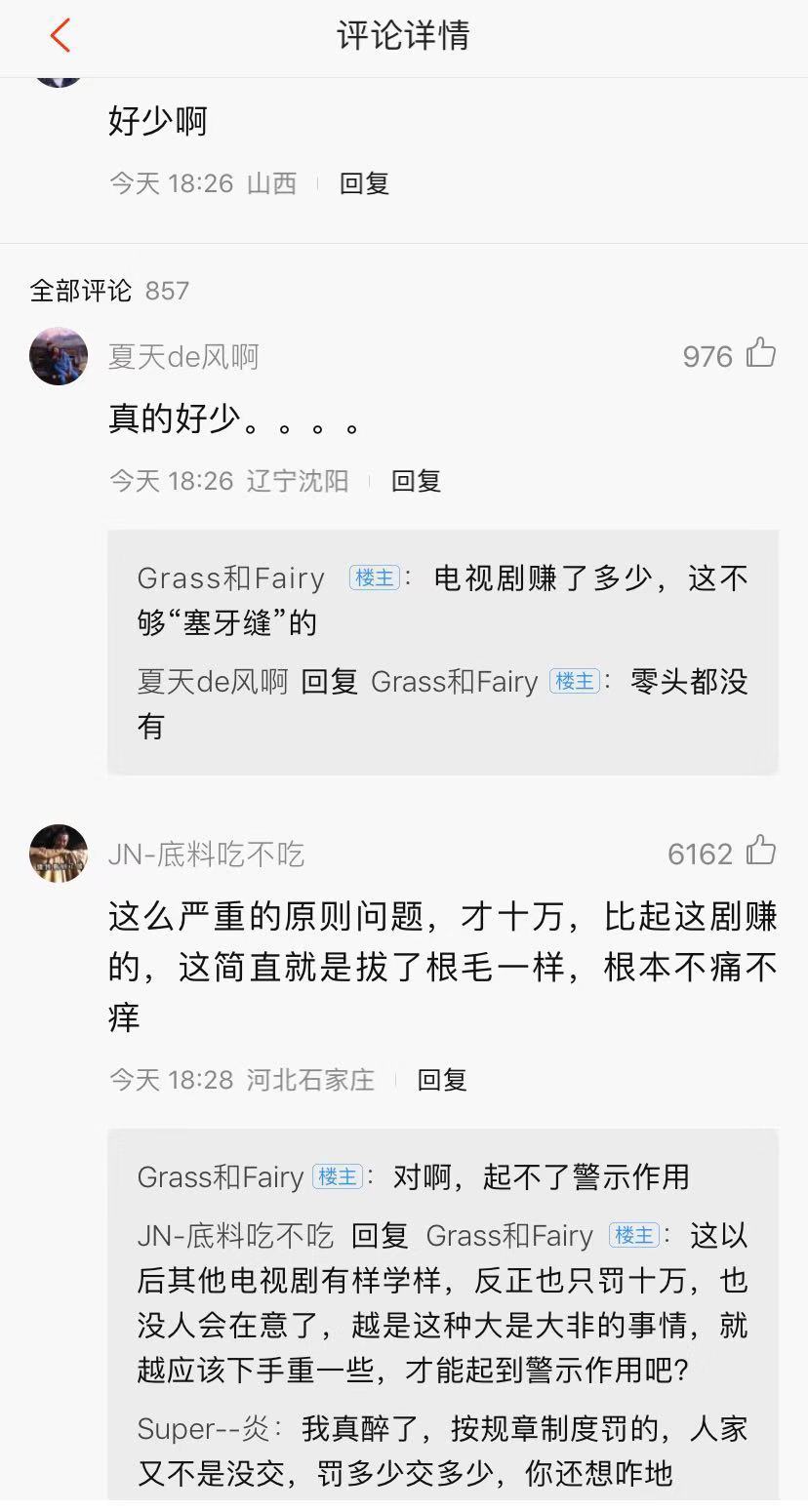
Task: Open JN-底料吃不吃's profile avatar
Action: pyautogui.click(x=59, y=854)
